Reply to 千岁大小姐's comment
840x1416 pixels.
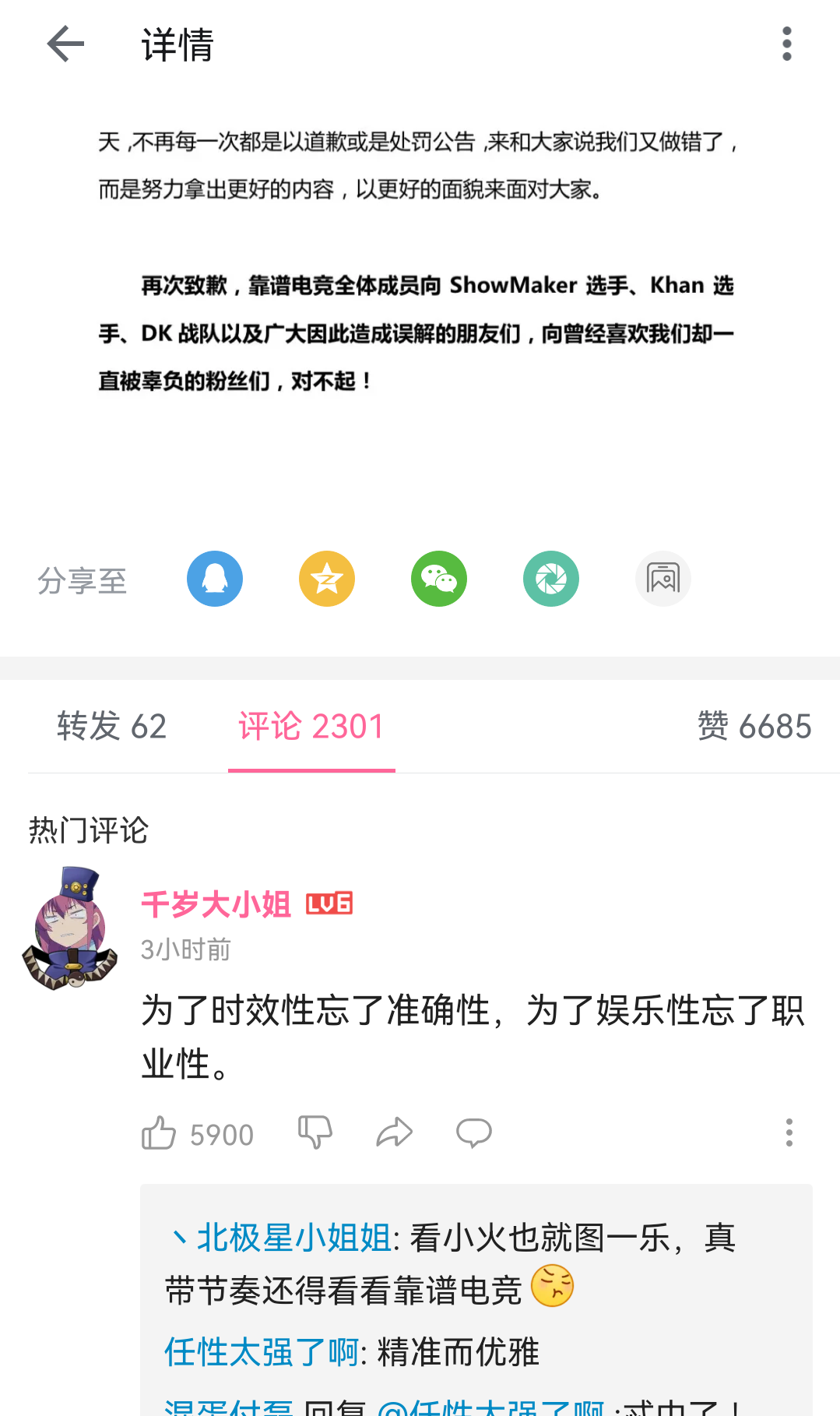tap(473, 1132)
